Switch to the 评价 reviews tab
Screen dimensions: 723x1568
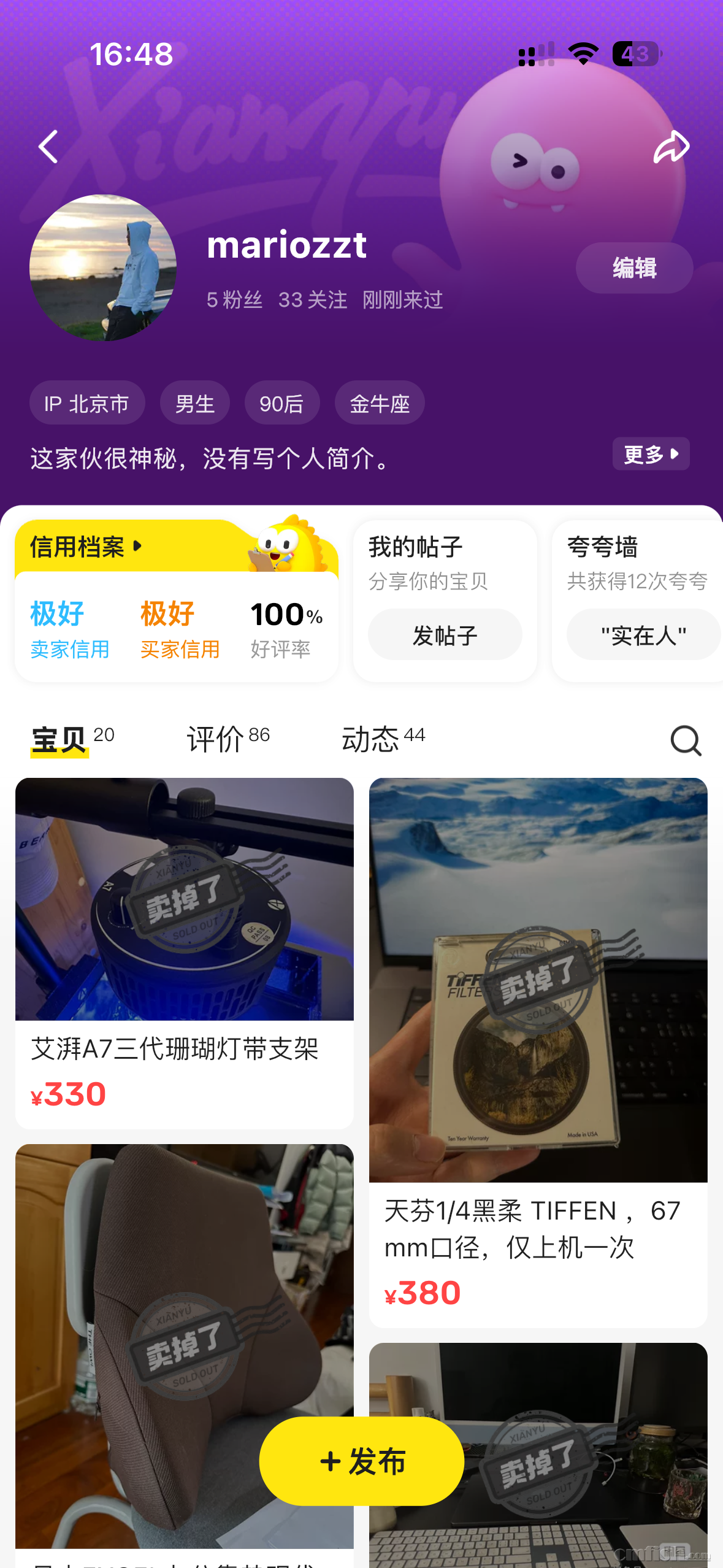[x=228, y=739]
